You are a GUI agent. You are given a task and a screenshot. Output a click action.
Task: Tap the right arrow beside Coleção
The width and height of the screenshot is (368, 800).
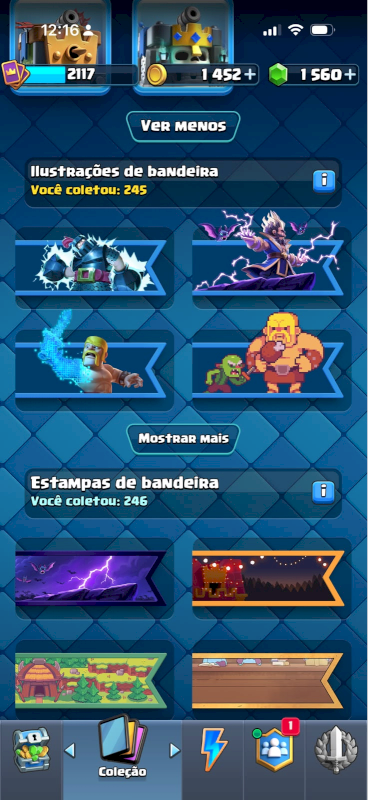tap(175, 750)
